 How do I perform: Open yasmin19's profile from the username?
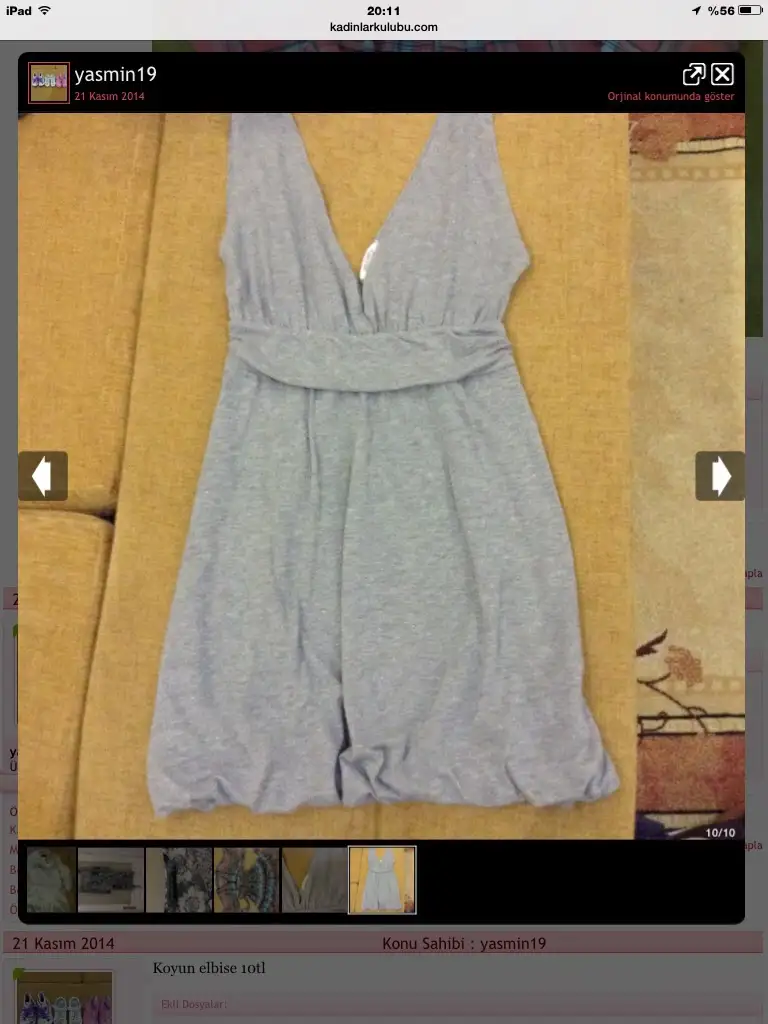(115, 75)
